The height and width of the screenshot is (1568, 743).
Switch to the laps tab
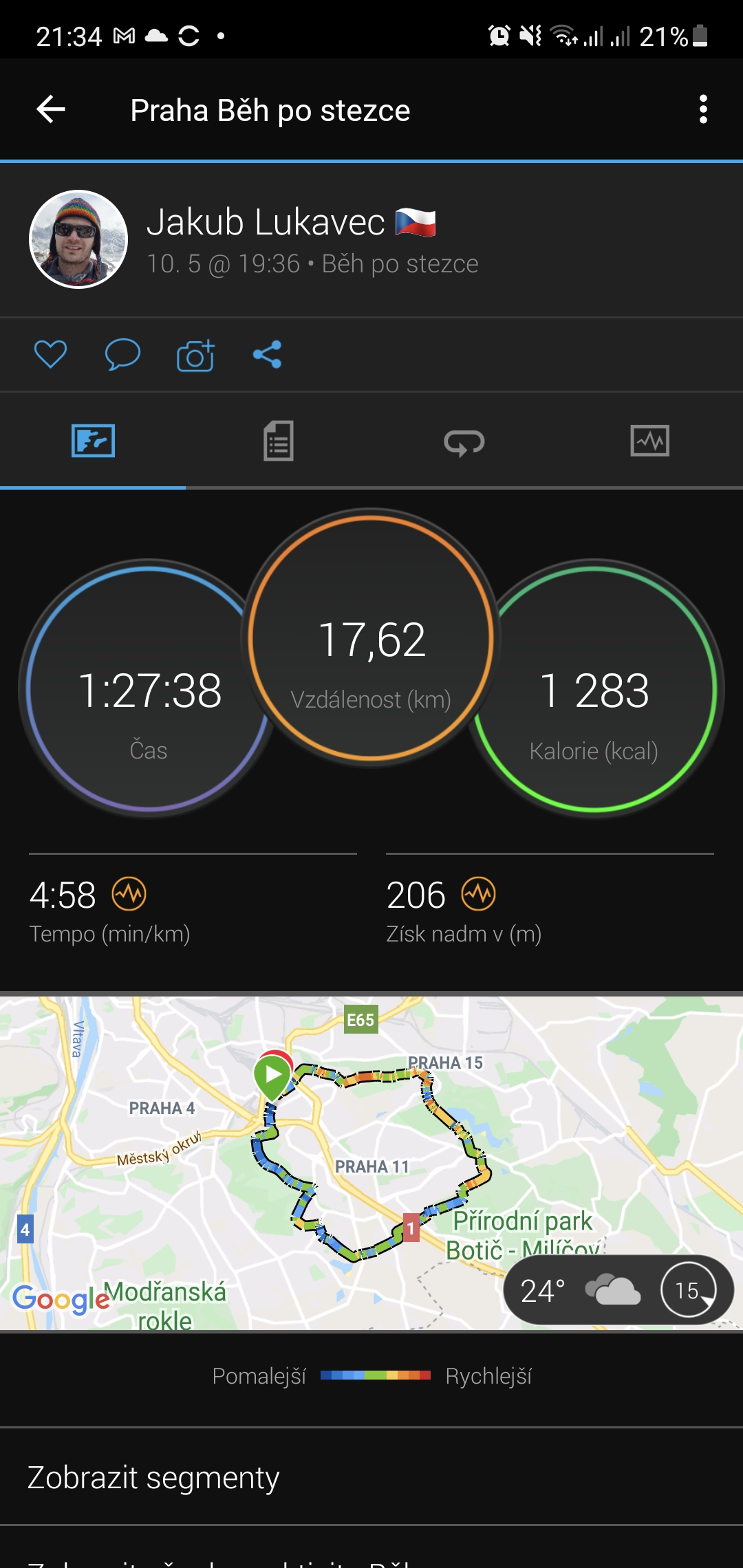(464, 442)
